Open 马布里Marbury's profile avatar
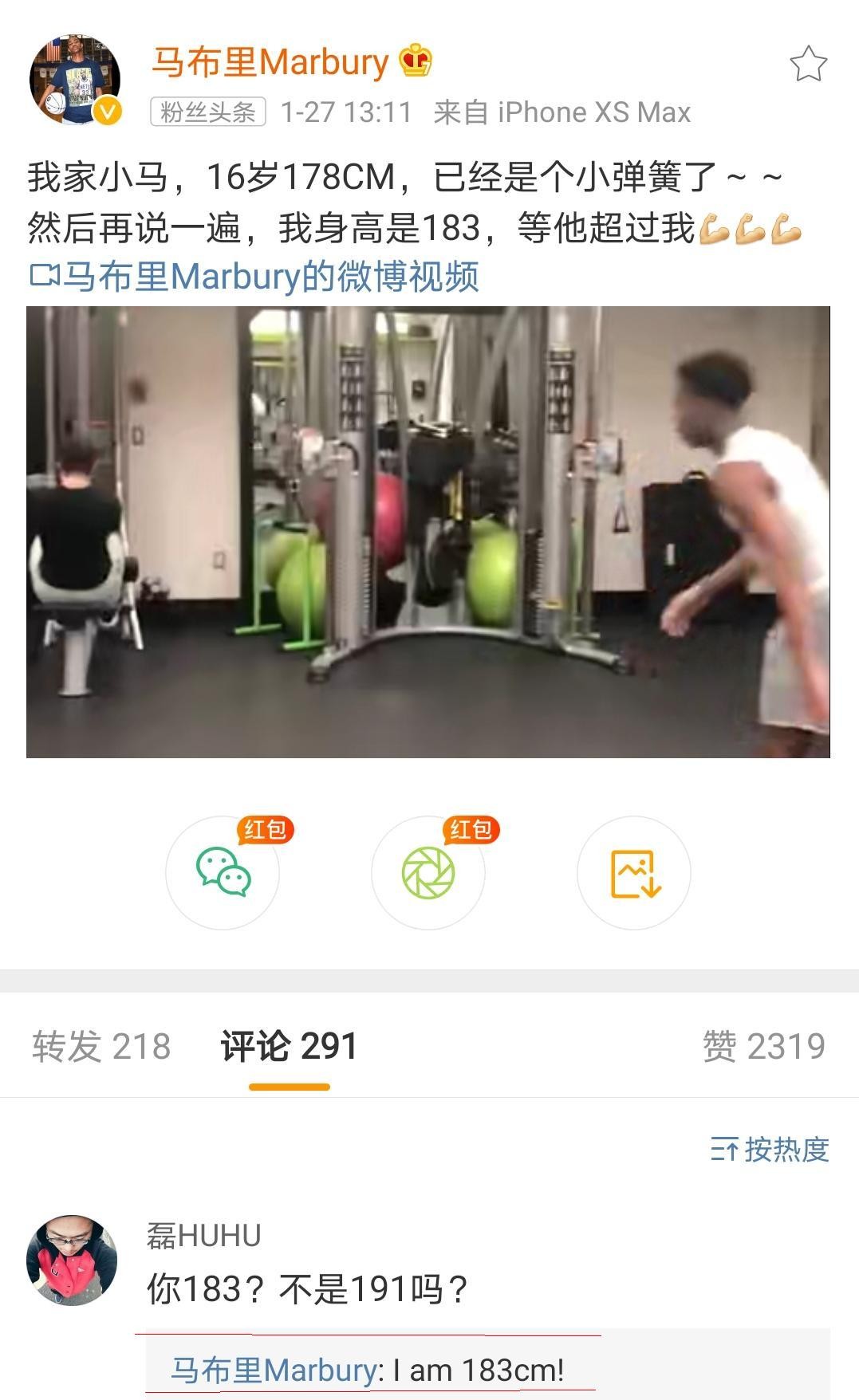The height and width of the screenshot is (1400, 859). [75, 80]
